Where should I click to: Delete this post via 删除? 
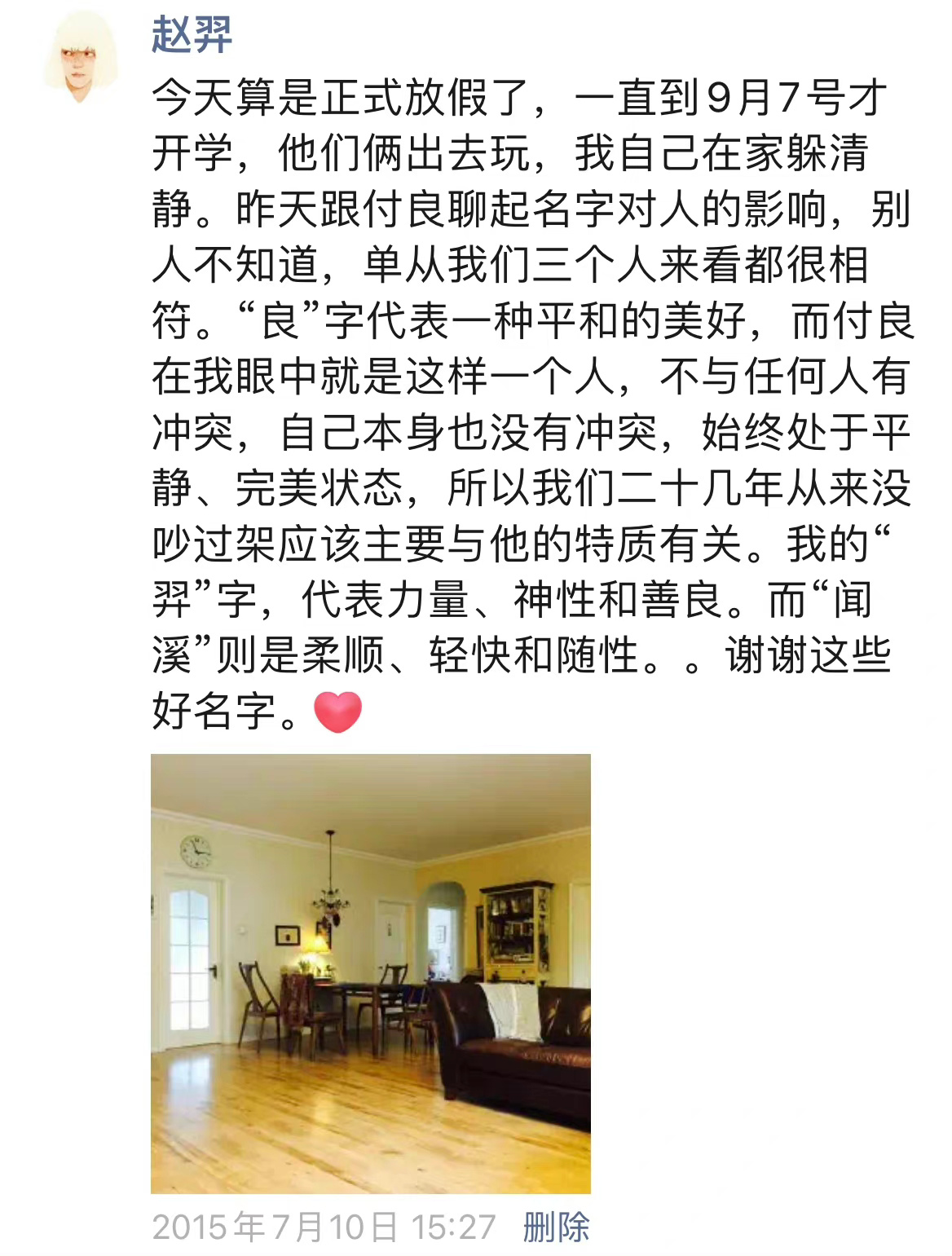pos(556,1227)
